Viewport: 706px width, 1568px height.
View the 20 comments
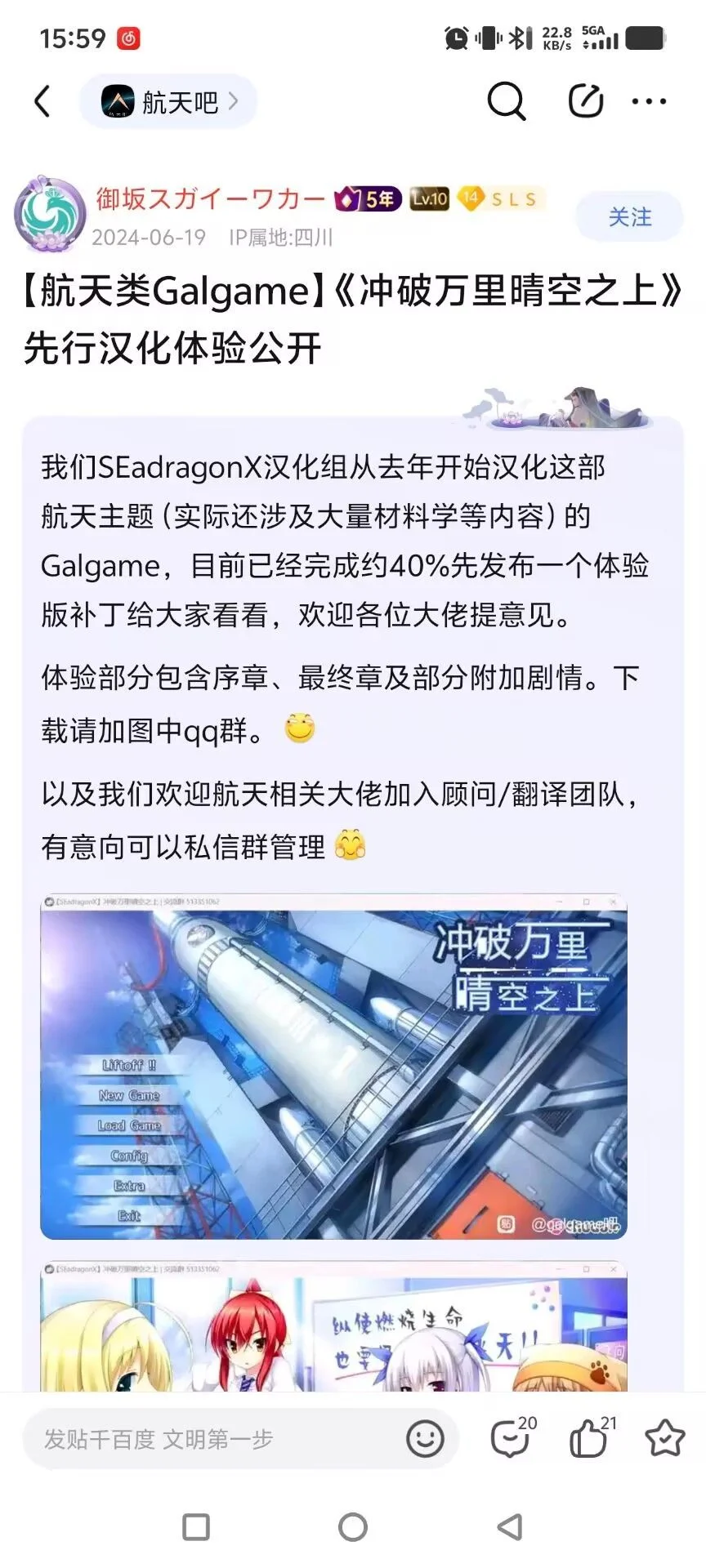pyautogui.click(x=512, y=1439)
